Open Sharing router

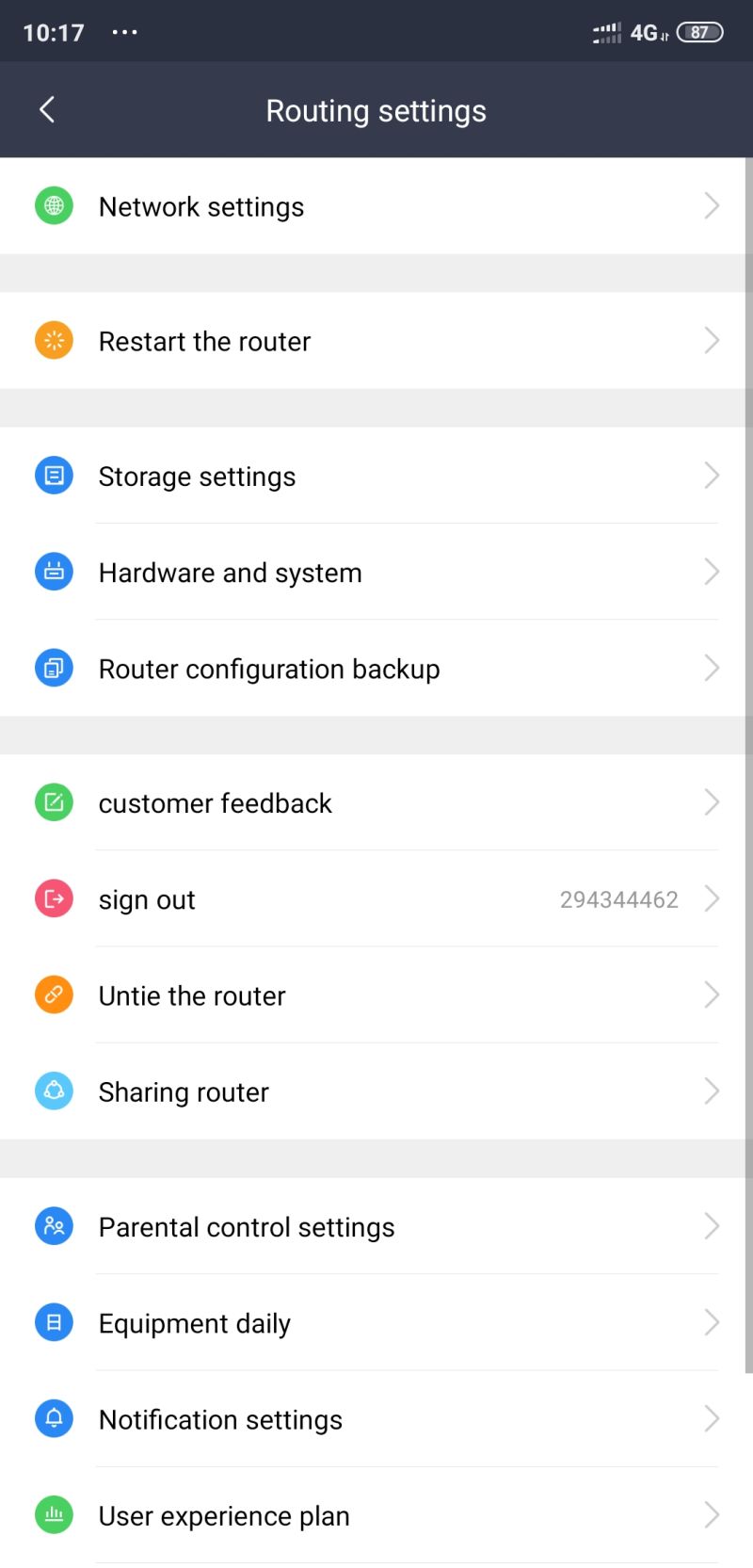coord(376,1091)
